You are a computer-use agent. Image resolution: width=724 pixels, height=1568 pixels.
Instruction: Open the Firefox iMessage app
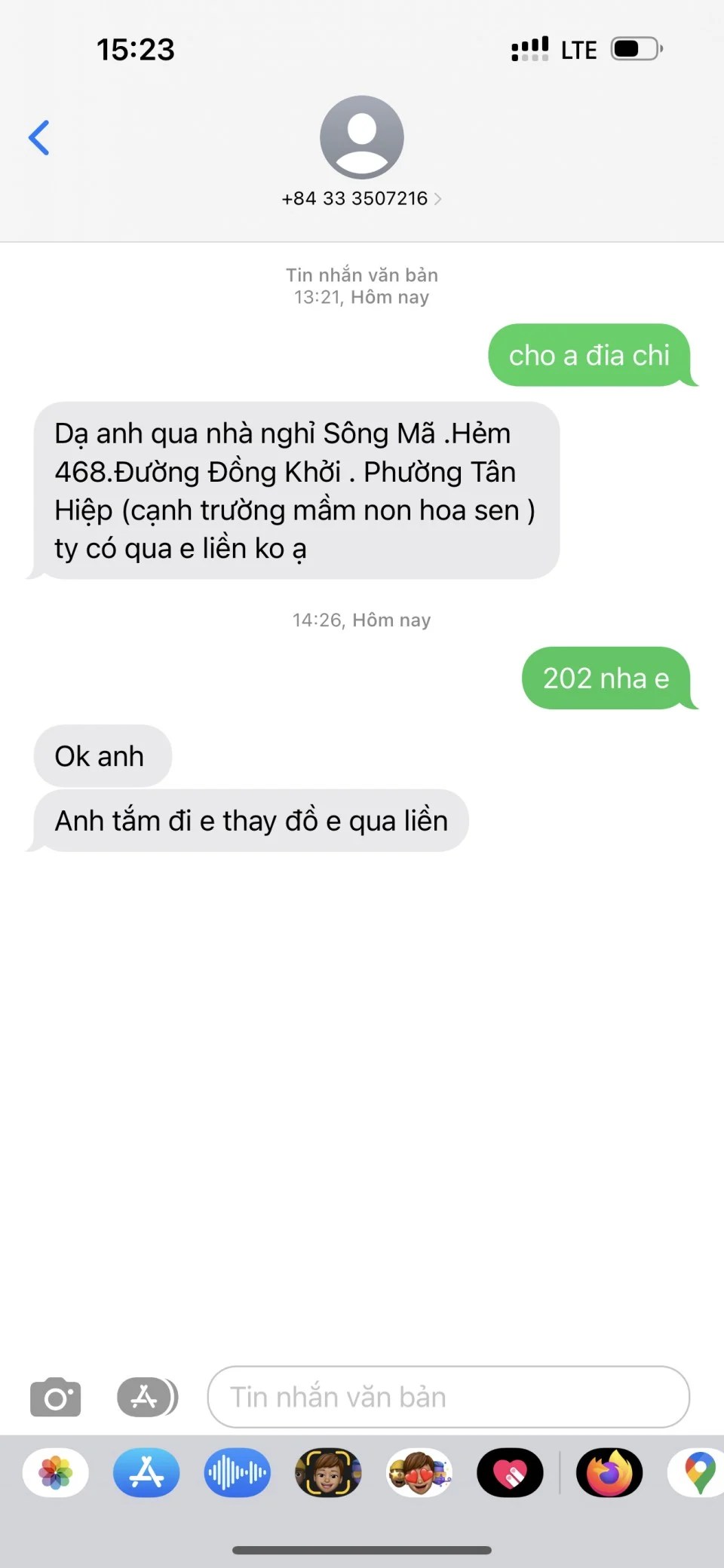(609, 1472)
